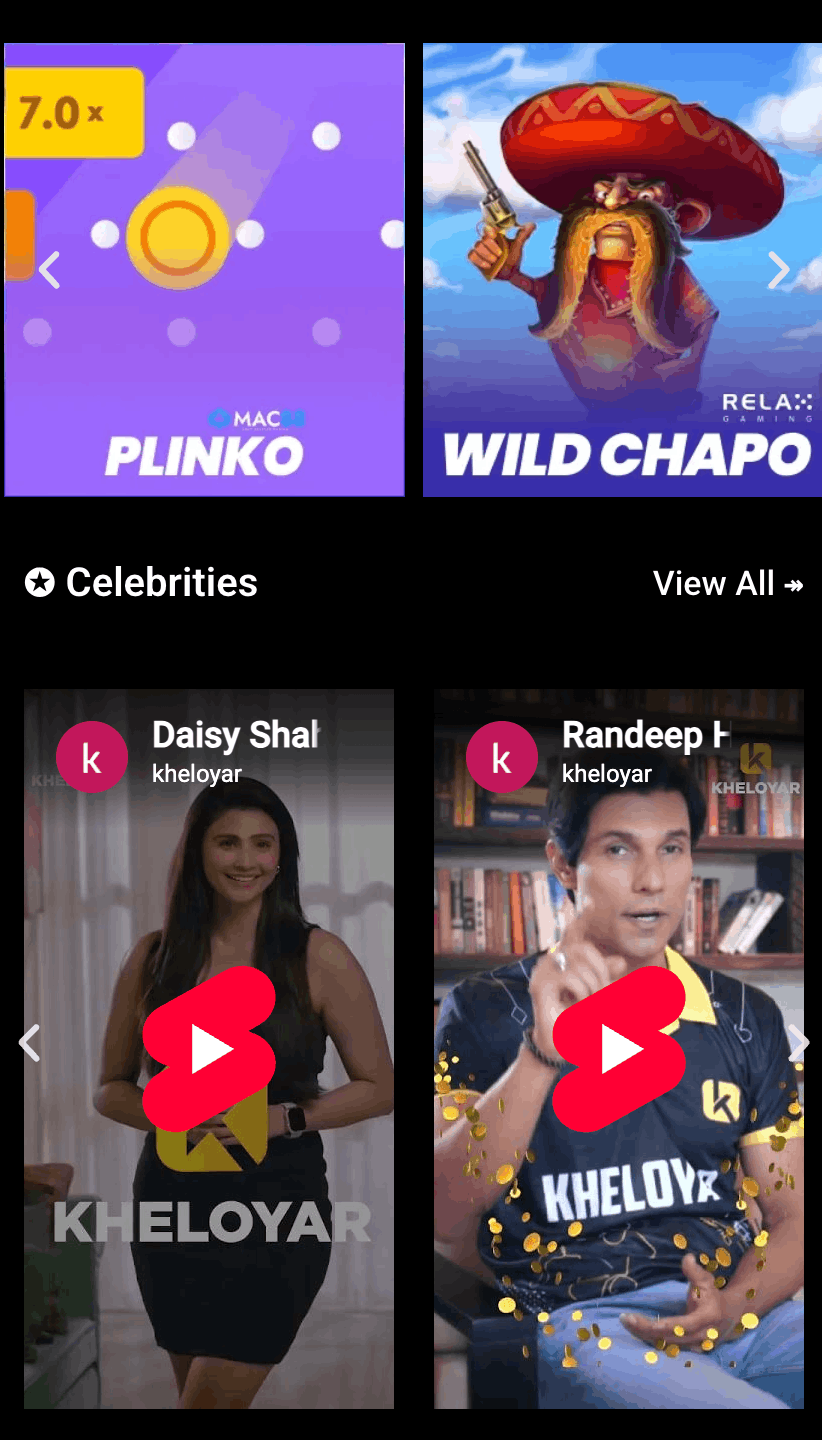The width and height of the screenshot is (822, 1440).
Task: Play the Daisy Shah video
Action: pyautogui.click(x=209, y=1049)
